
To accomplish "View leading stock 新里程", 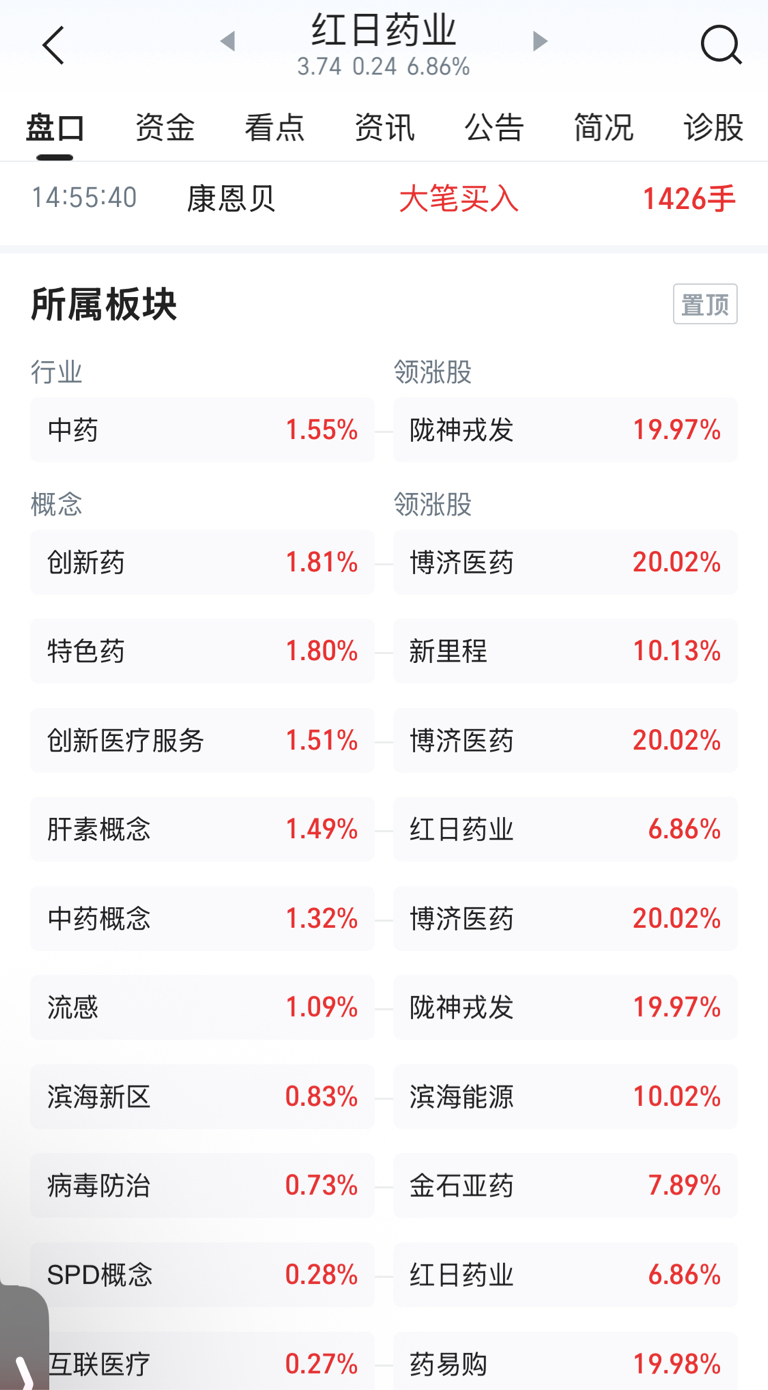I will (x=565, y=651).
